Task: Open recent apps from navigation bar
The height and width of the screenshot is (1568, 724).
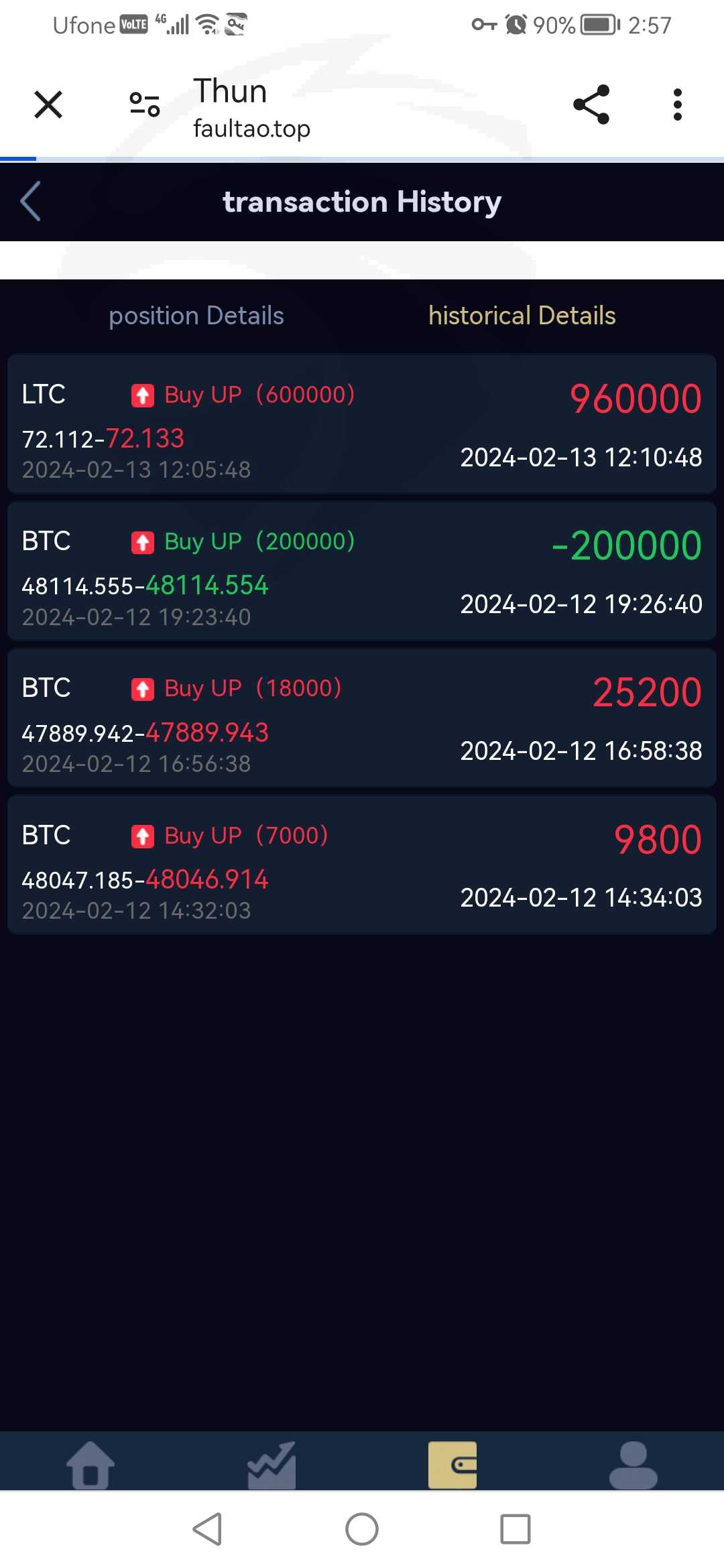Action: pyautogui.click(x=516, y=1529)
